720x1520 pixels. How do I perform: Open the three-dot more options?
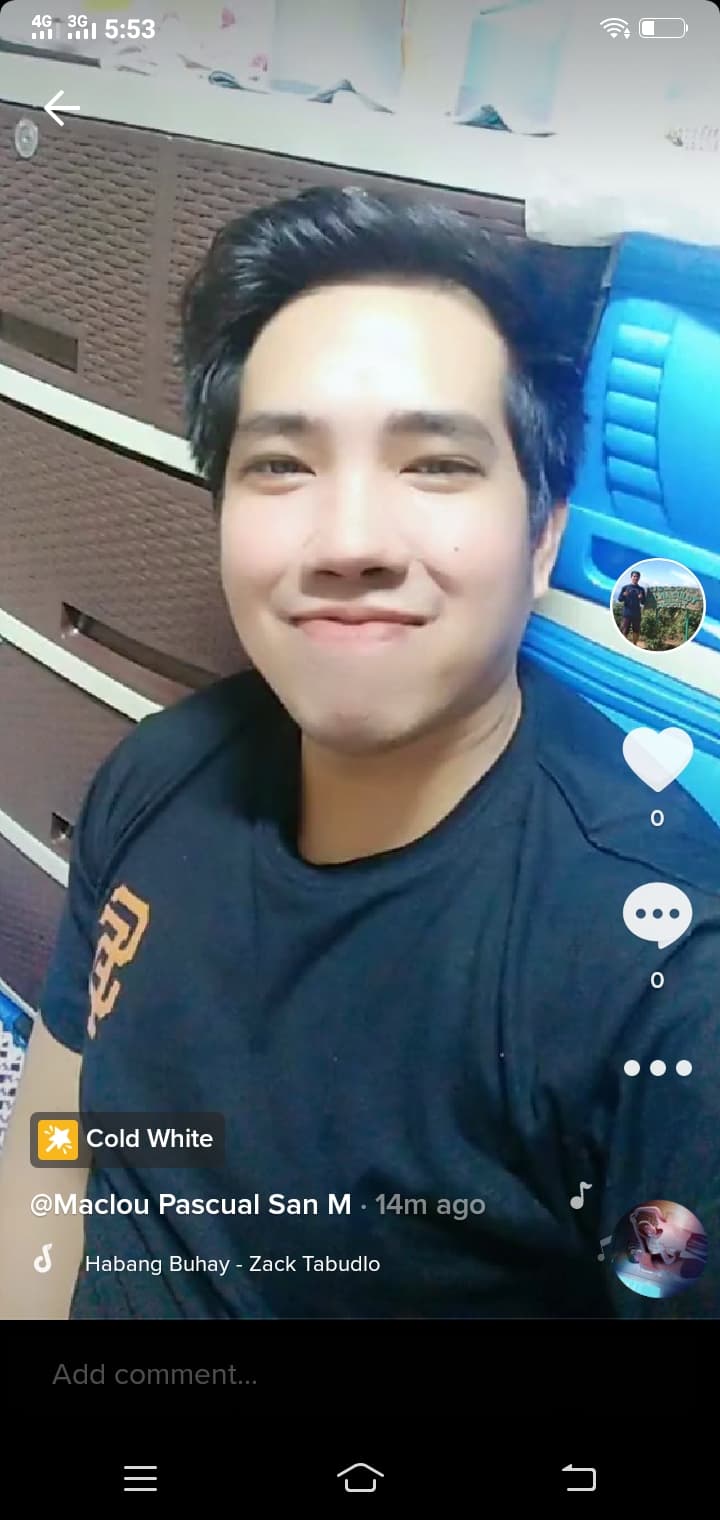click(657, 1068)
